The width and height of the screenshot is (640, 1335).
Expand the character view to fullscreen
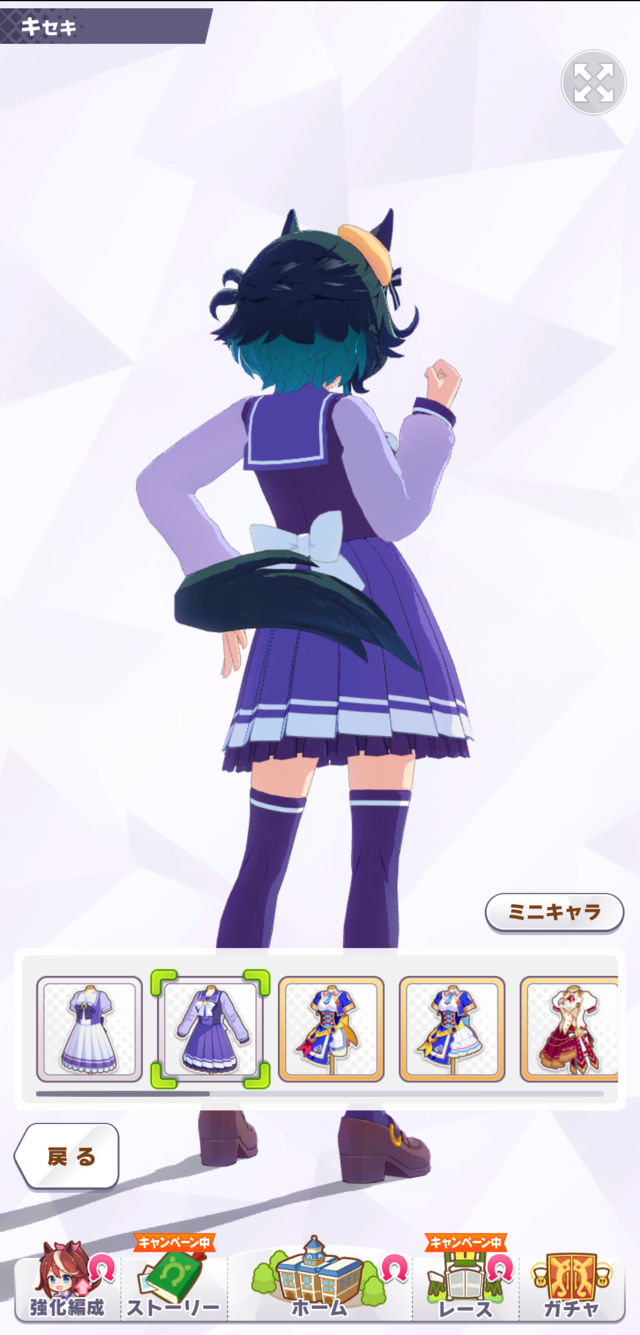point(593,82)
